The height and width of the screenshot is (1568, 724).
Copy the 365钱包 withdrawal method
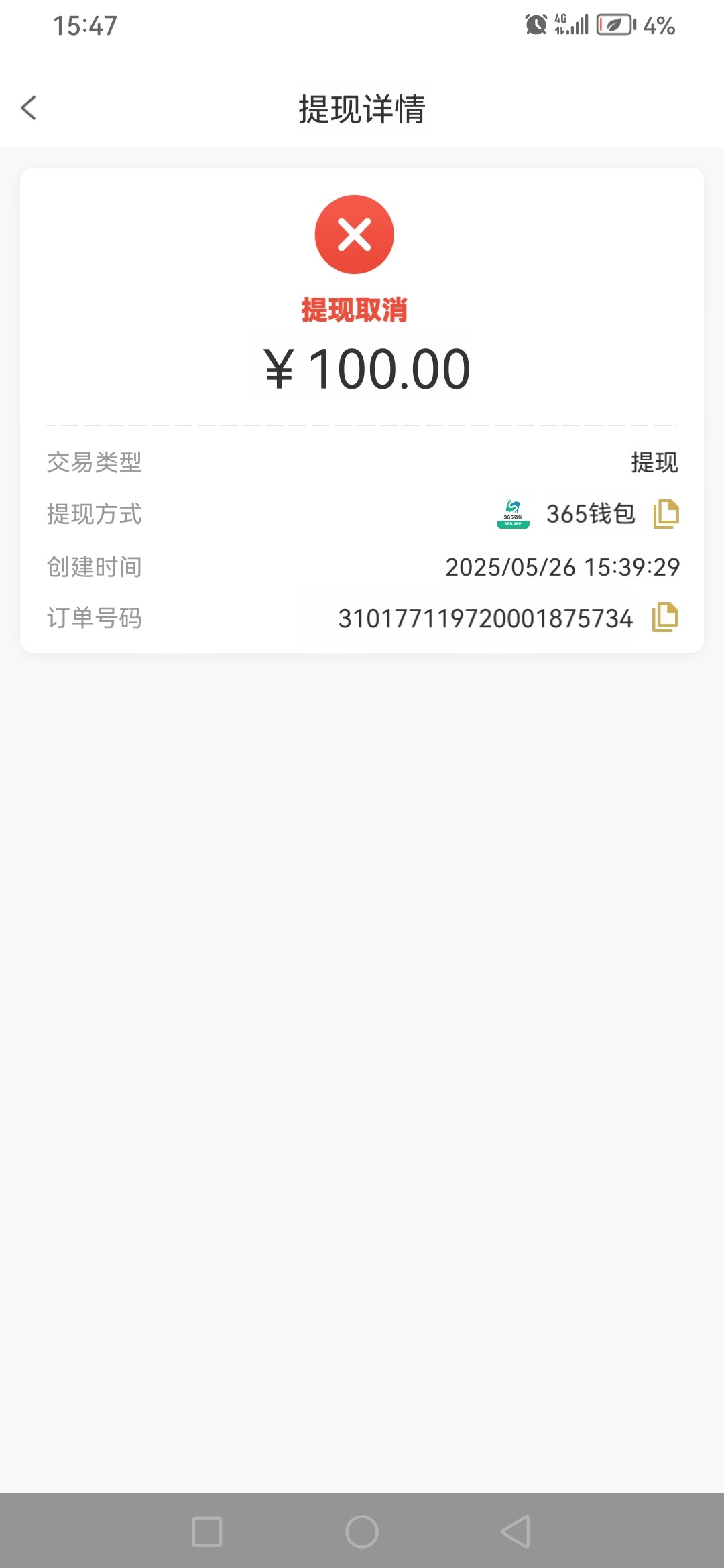[666, 514]
